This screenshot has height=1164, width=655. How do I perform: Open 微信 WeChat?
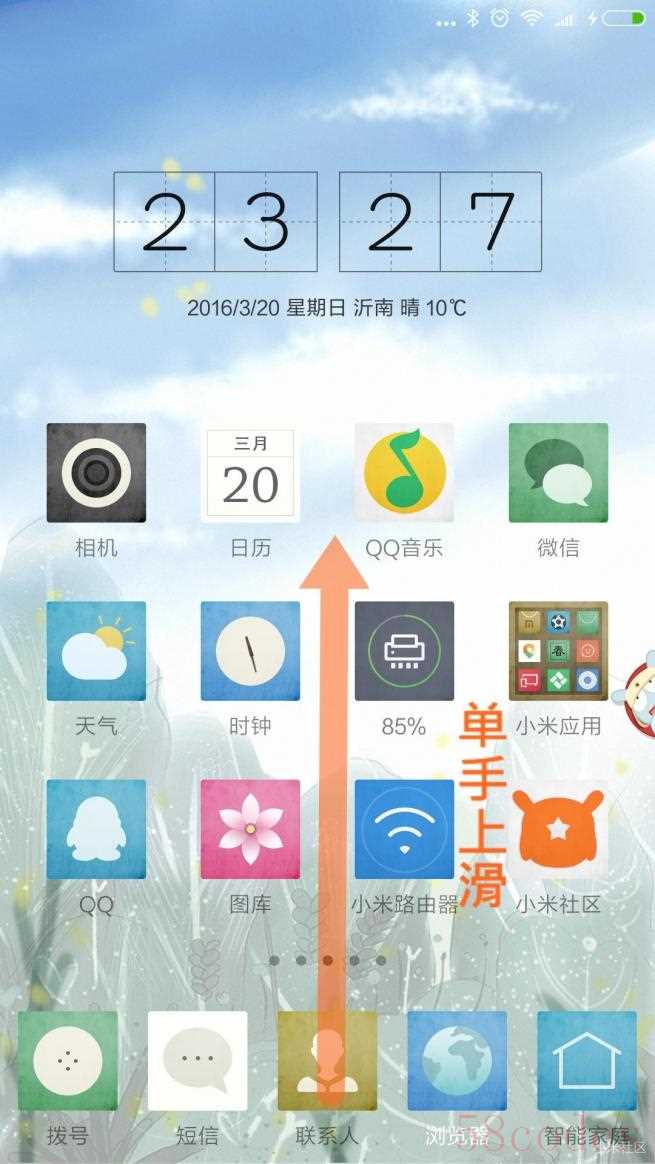click(x=558, y=472)
